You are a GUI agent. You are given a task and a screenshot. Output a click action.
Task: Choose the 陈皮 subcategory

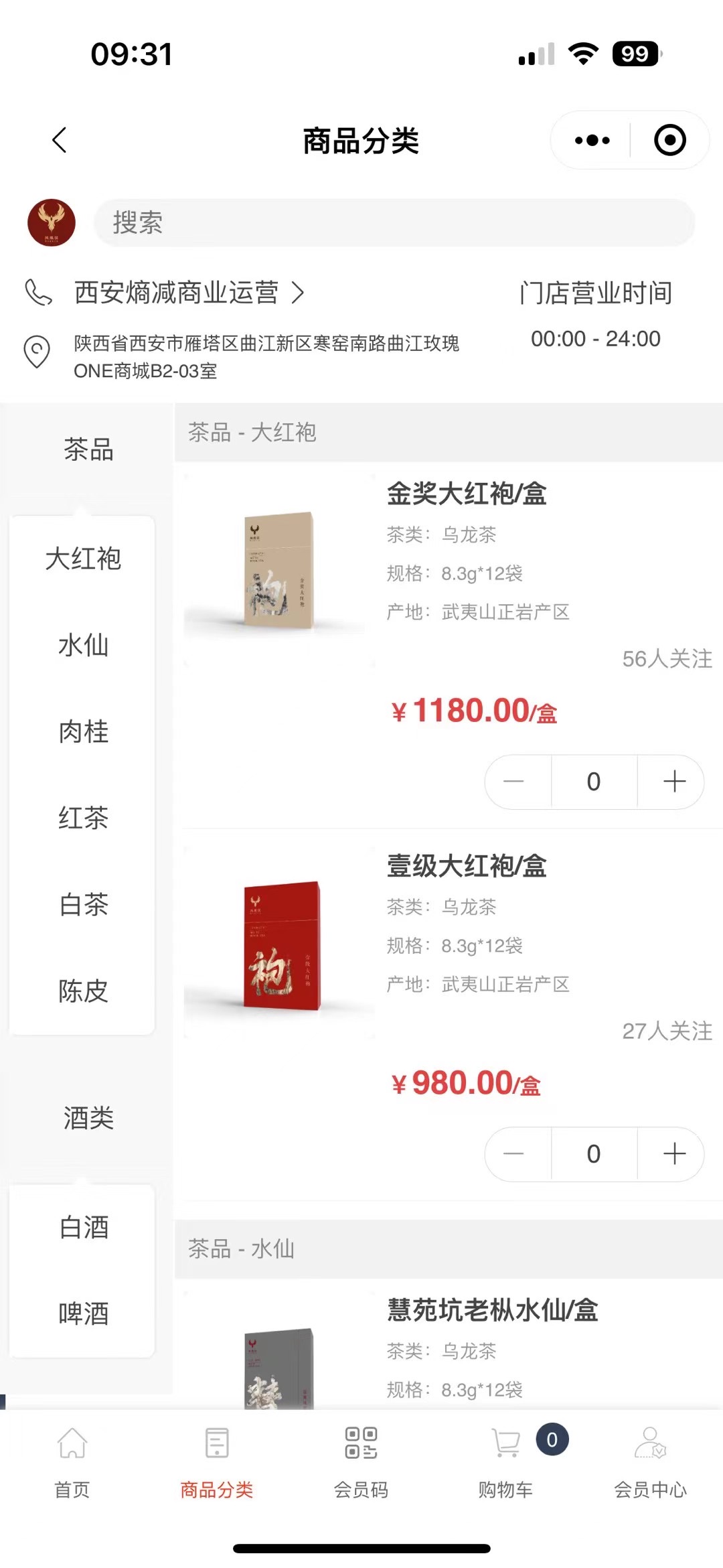click(x=83, y=991)
